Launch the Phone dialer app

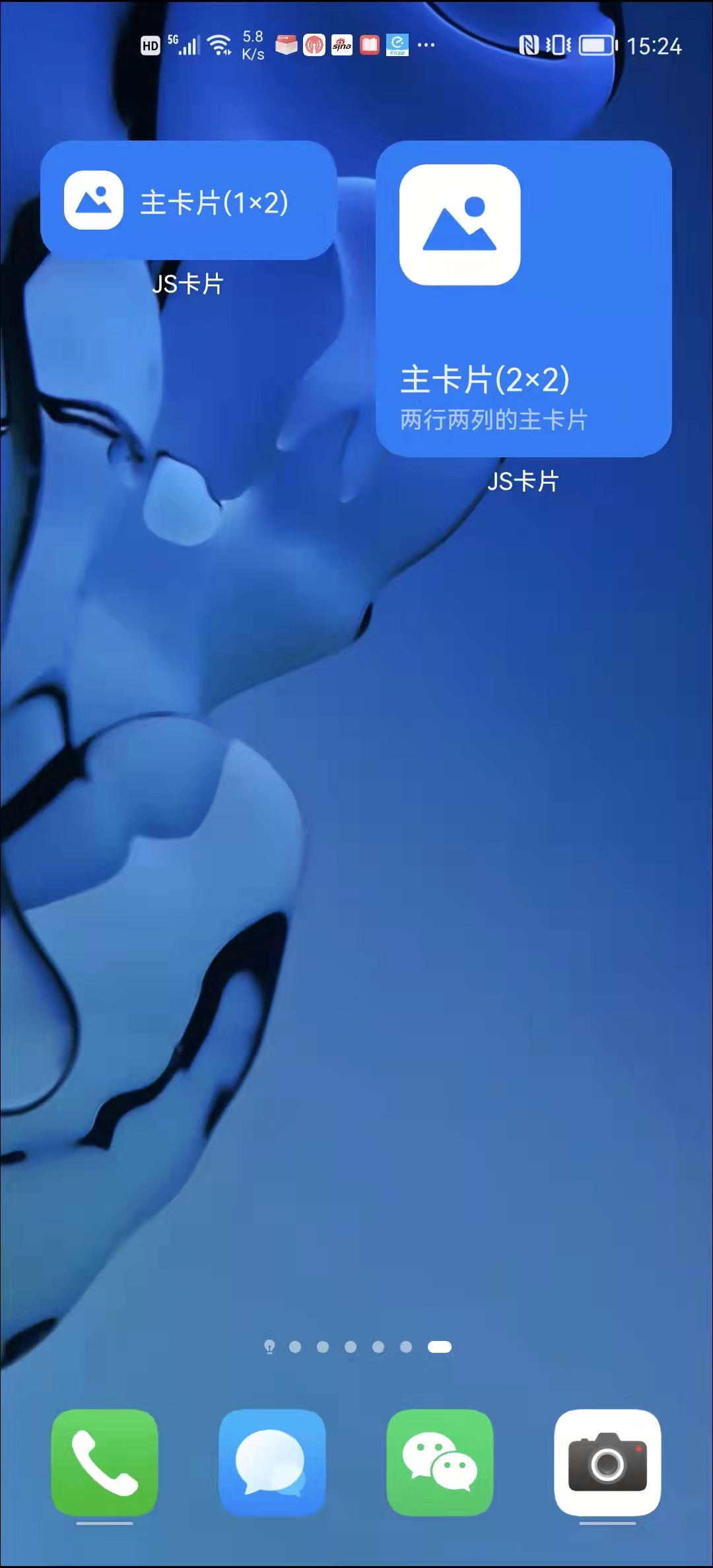click(105, 1462)
